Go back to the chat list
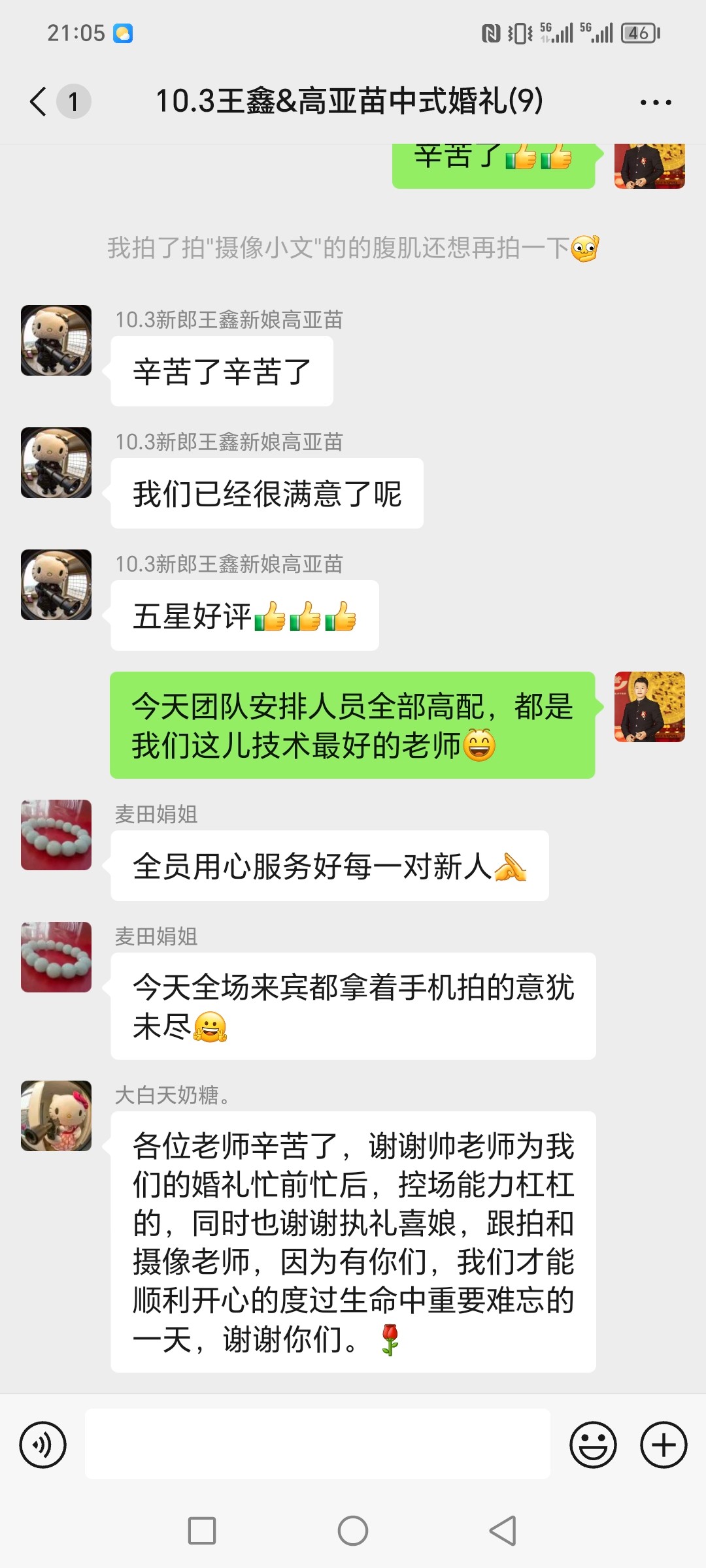 point(39,102)
